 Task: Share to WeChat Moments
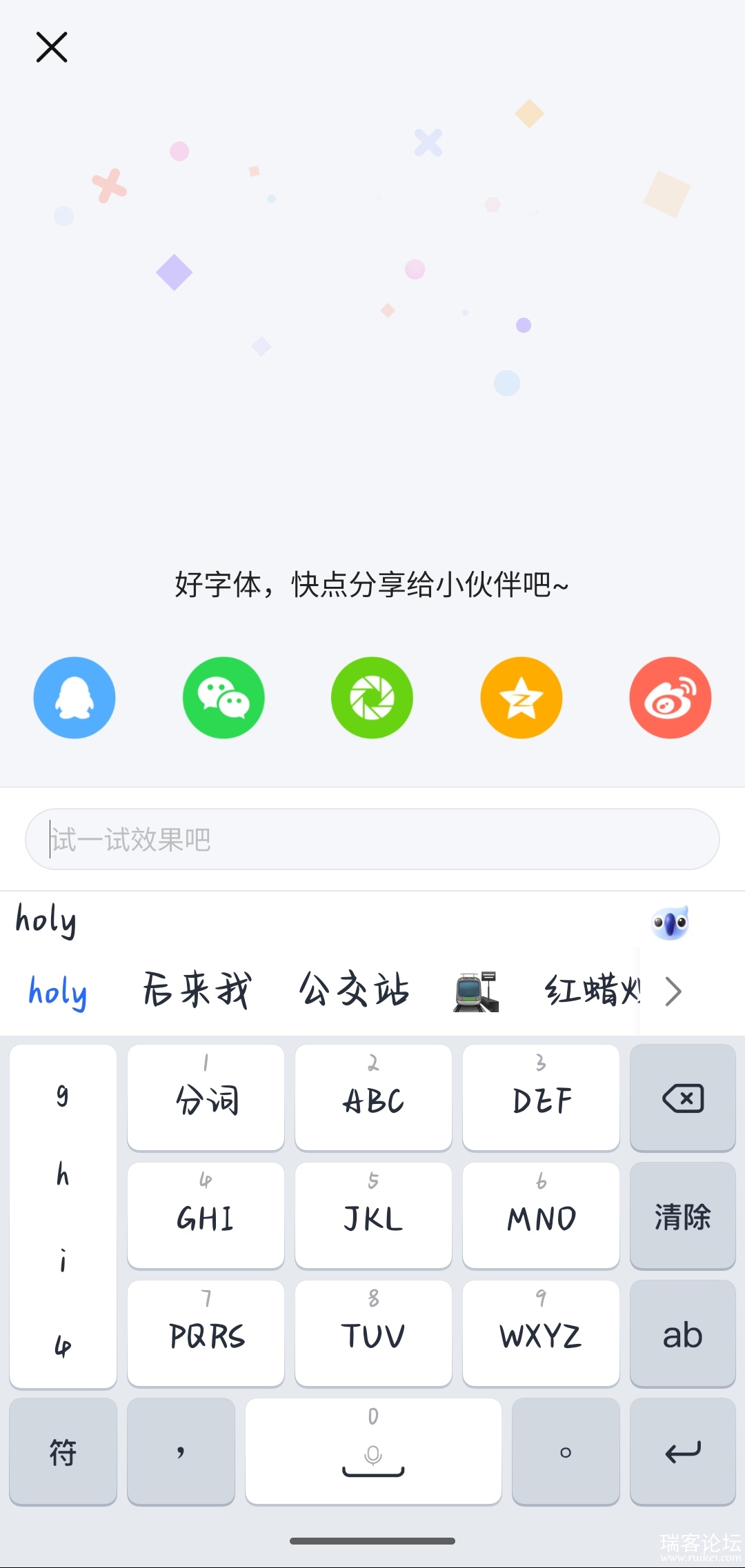click(x=372, y=698)
